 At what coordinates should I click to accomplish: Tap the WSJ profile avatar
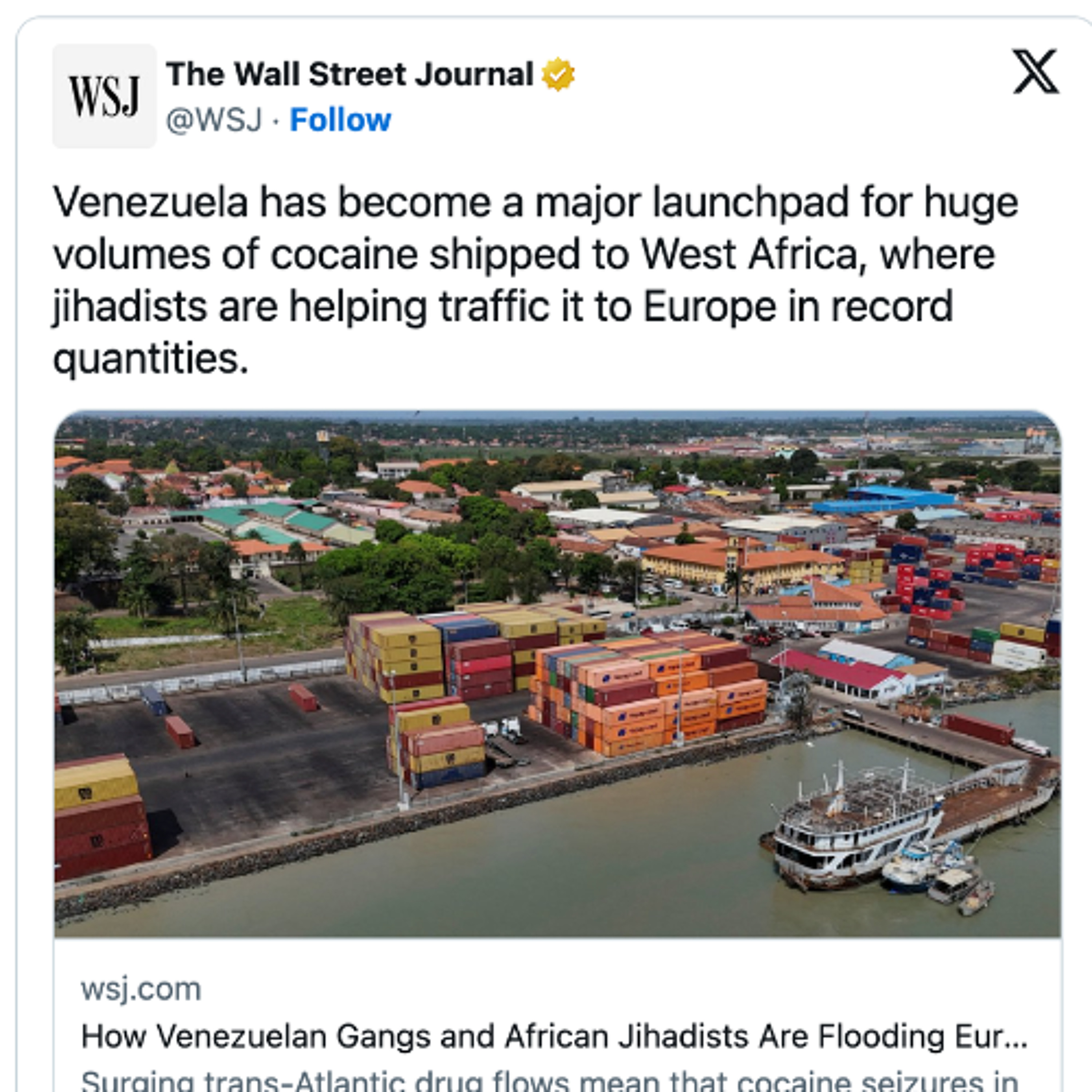pos(104,96)
